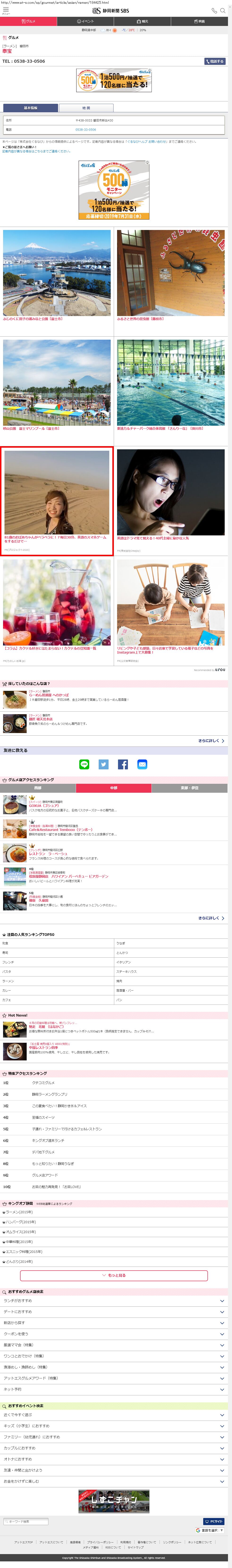232x1568 pixels.
Task: Open the hamburger menu
Action: 5,10
